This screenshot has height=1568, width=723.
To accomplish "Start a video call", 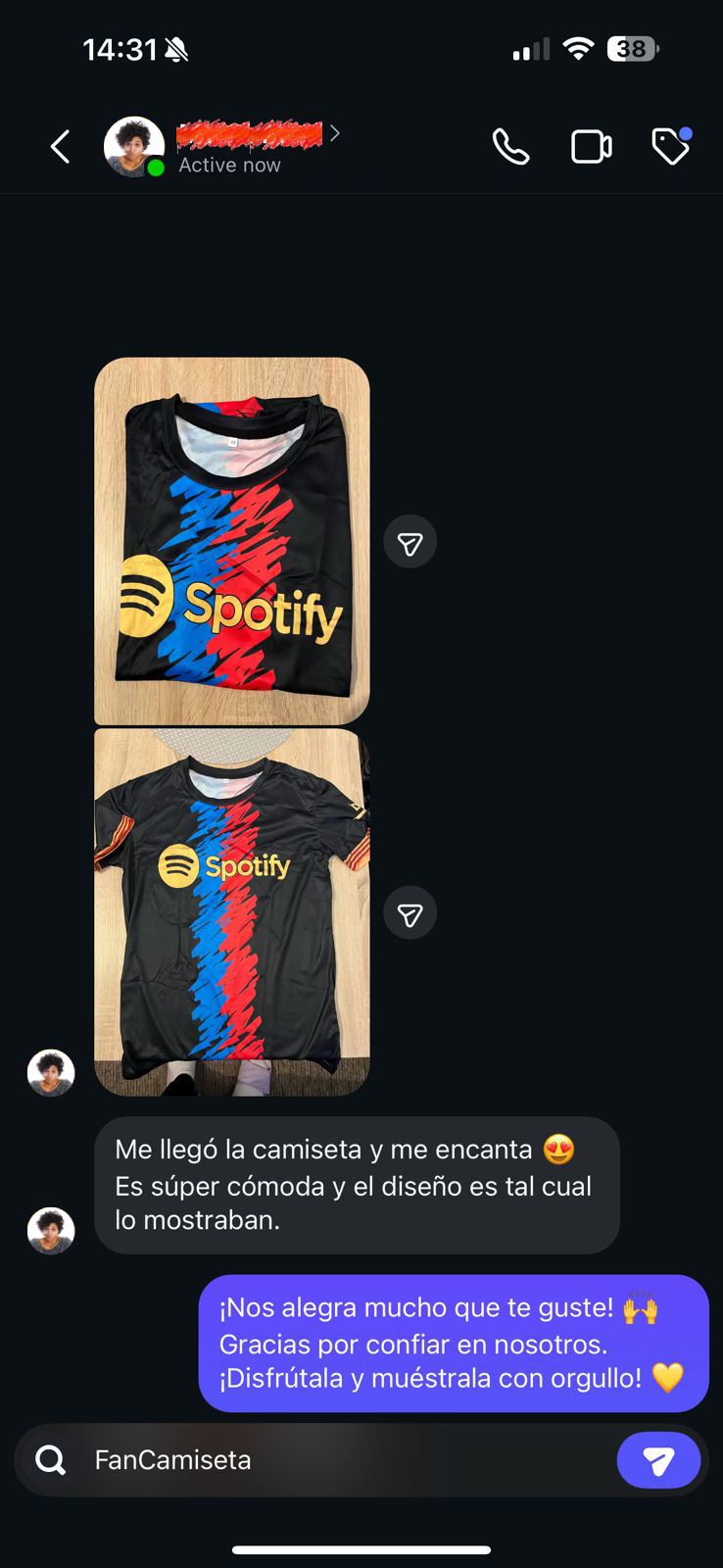I will tap(591, 147).
